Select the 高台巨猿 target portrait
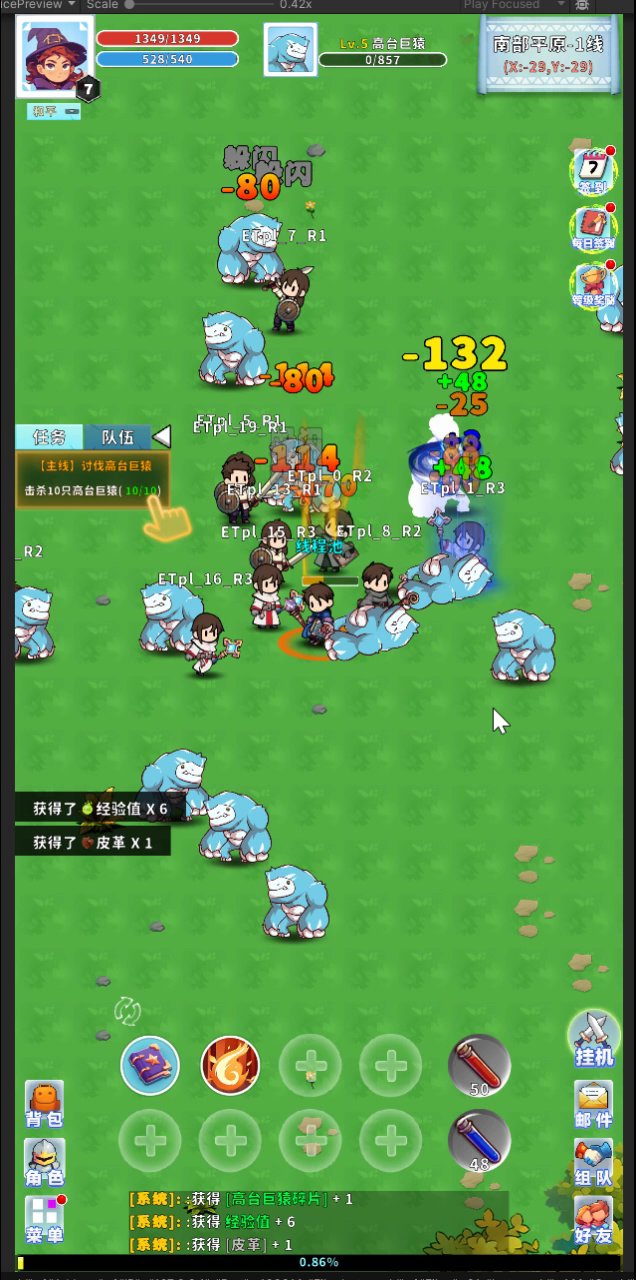This screenshot has width=636, height=1280. (291, 50)
